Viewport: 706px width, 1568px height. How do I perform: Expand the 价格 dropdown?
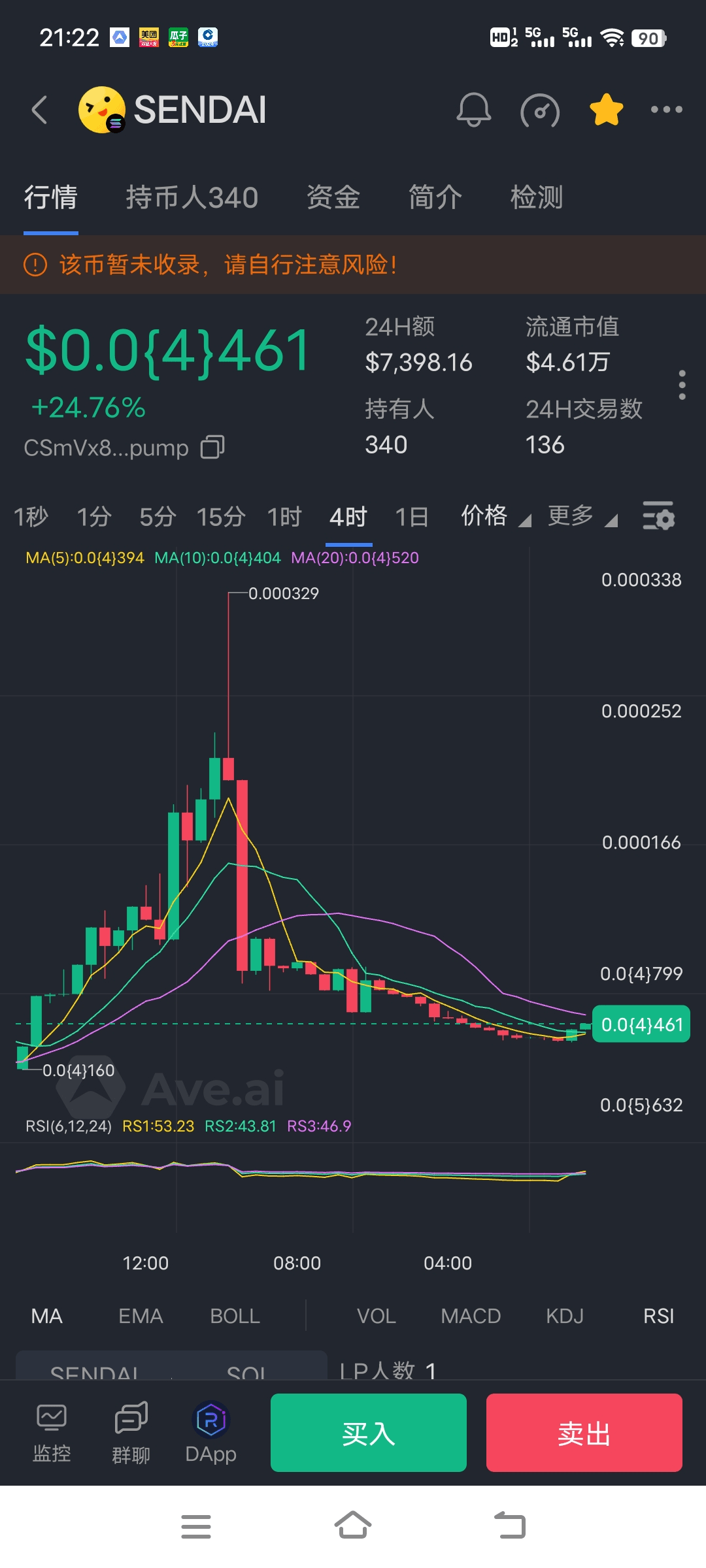click(x=496, y=516)
